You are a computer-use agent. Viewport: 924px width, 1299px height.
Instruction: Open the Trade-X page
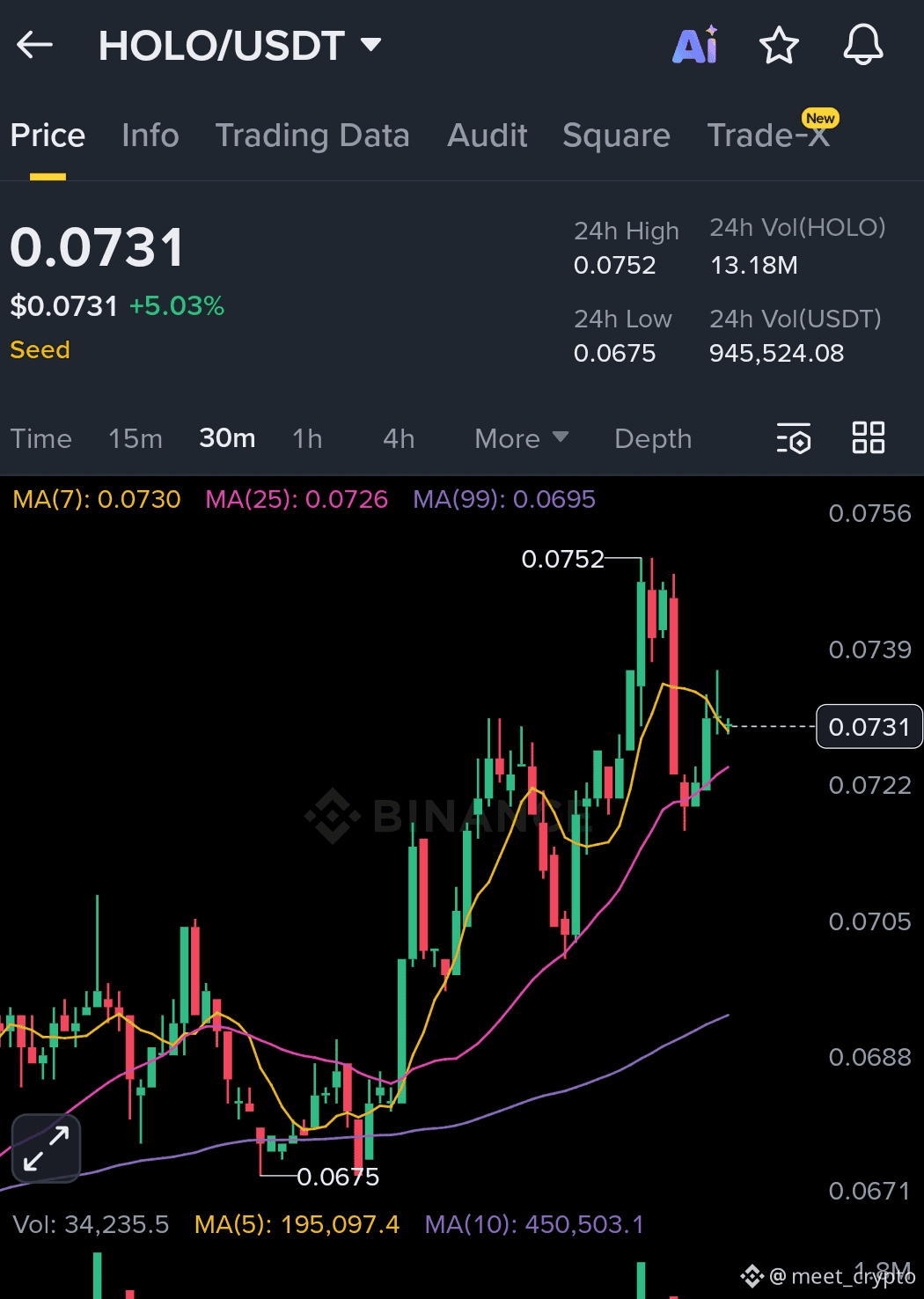(766, 136)
